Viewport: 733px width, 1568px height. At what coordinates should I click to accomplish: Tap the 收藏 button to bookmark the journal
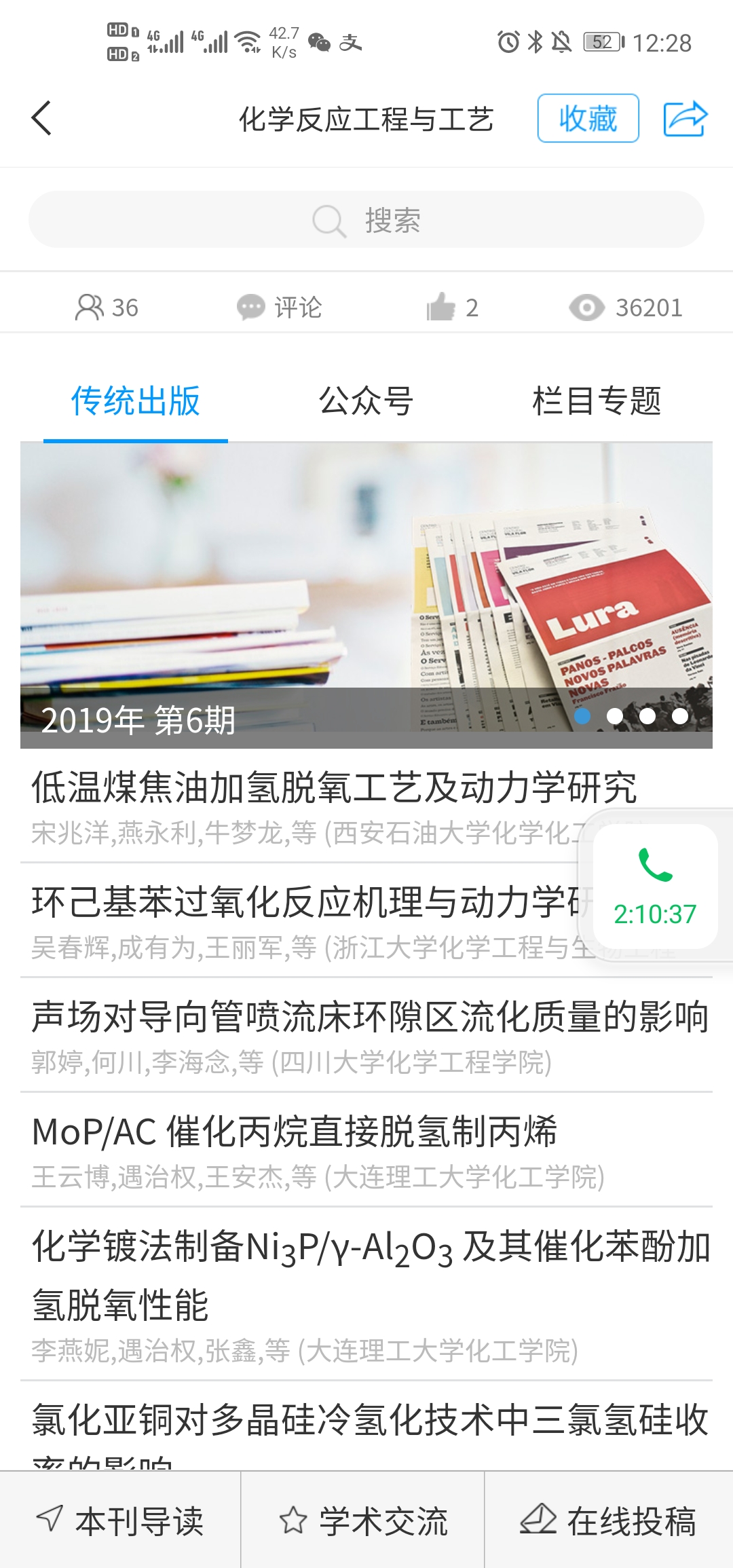pos(588,118)
